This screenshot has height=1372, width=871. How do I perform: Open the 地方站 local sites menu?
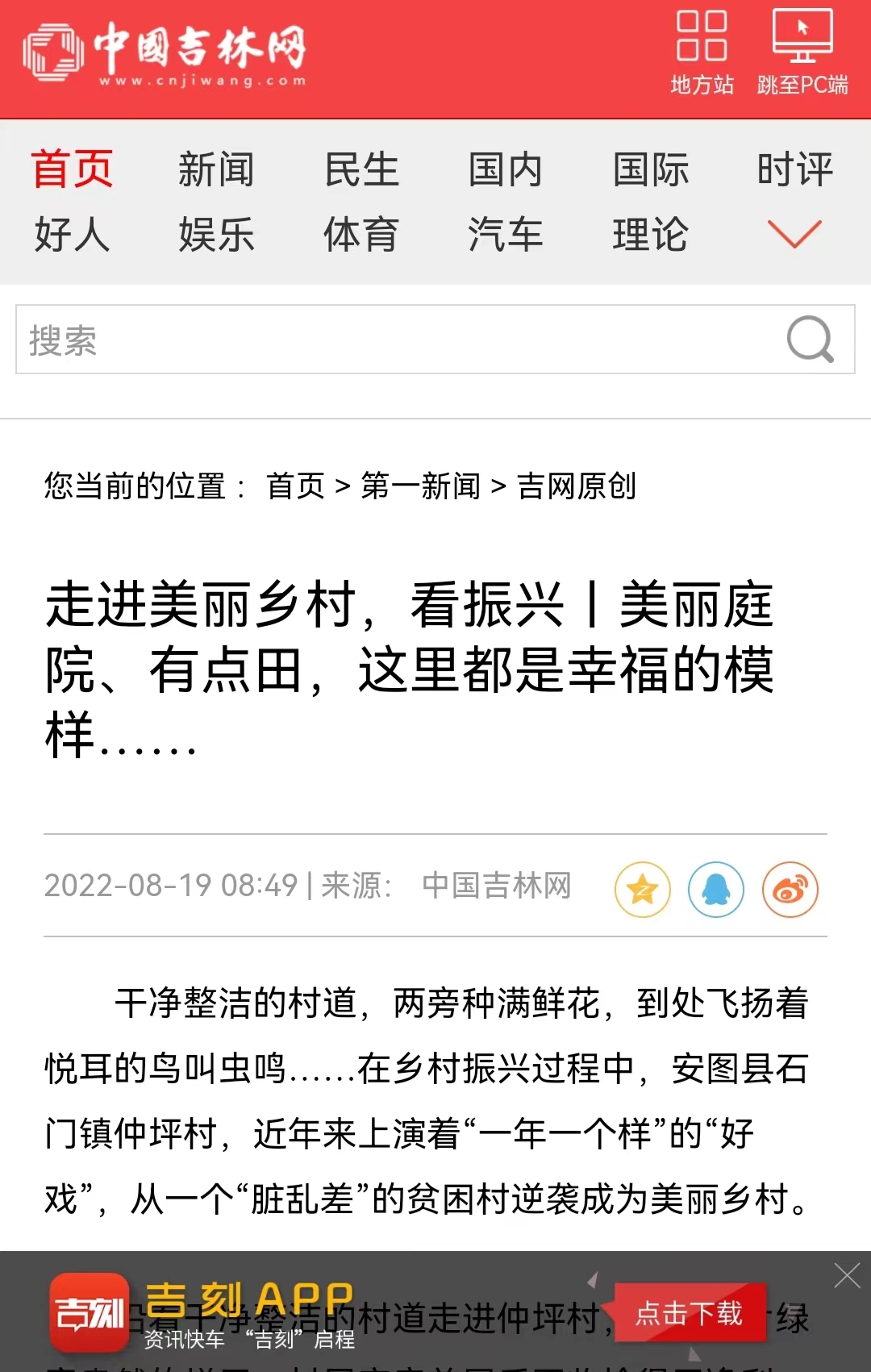(702, 52)
